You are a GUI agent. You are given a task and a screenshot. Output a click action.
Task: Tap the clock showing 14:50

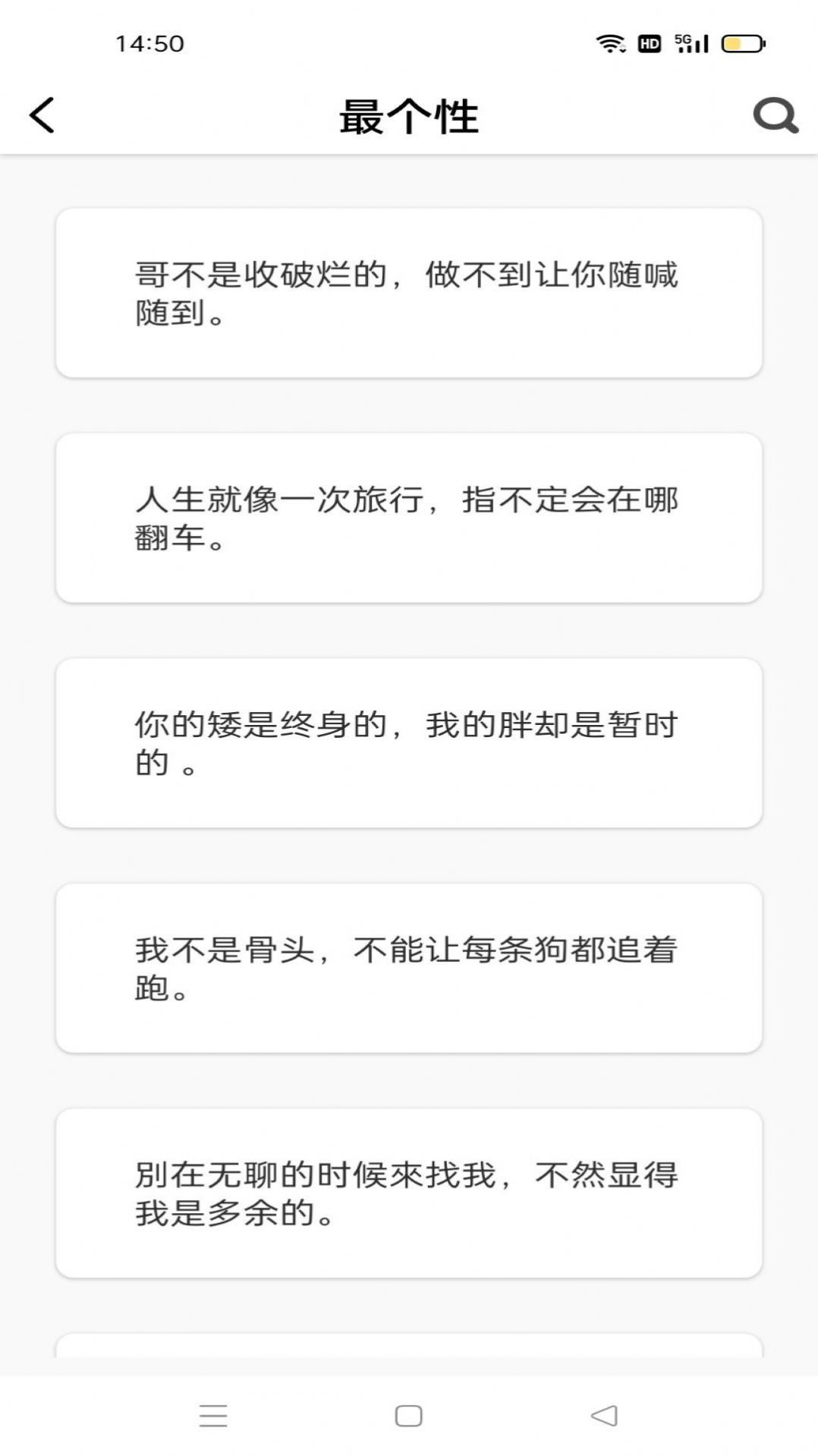(149, 43)
